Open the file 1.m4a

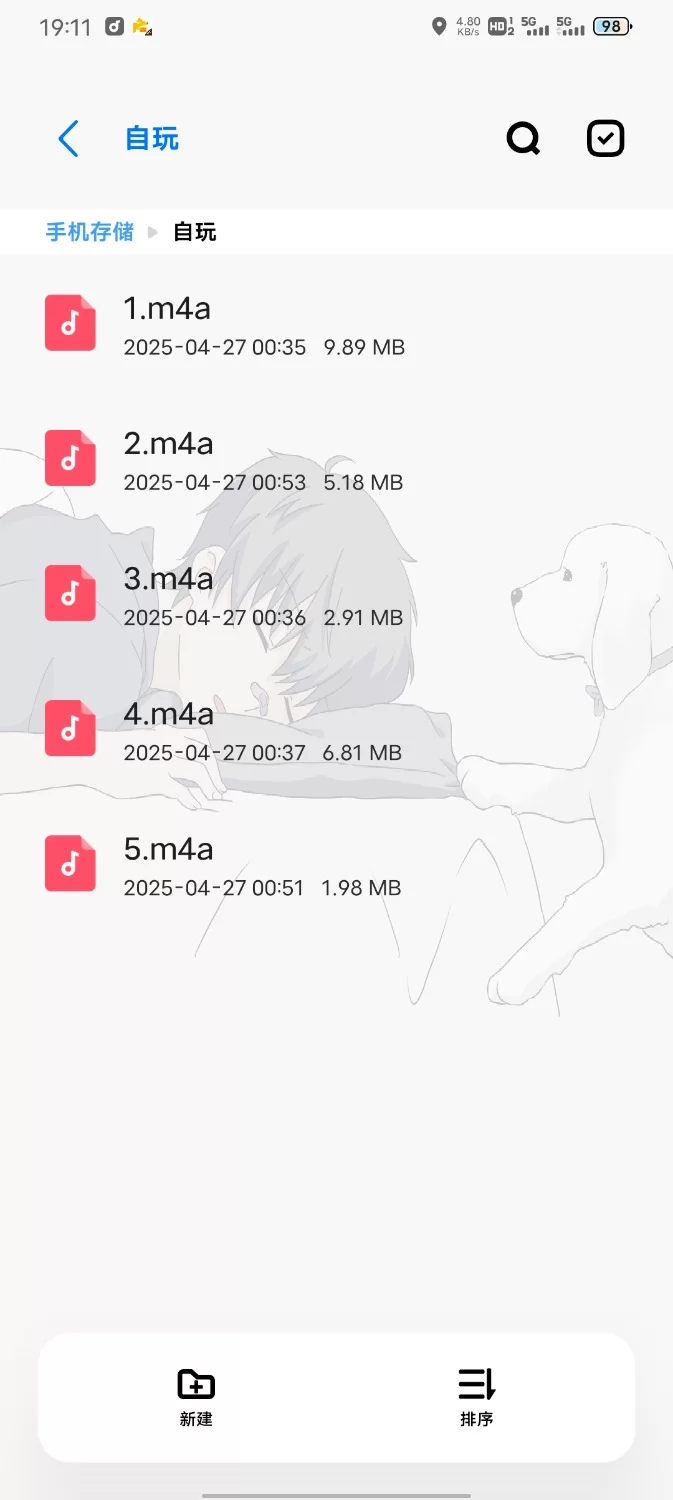167,309
